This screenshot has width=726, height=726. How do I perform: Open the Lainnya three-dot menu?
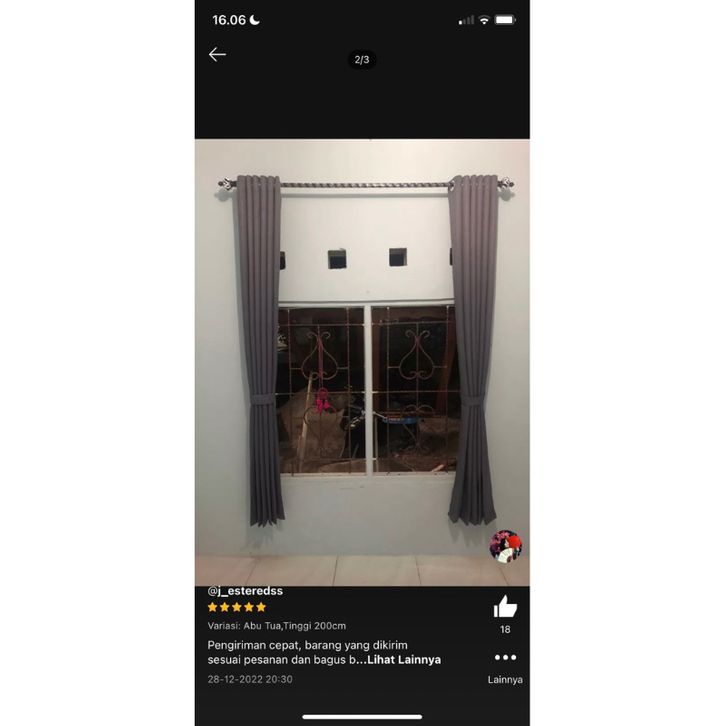click(x=505, y=658)
